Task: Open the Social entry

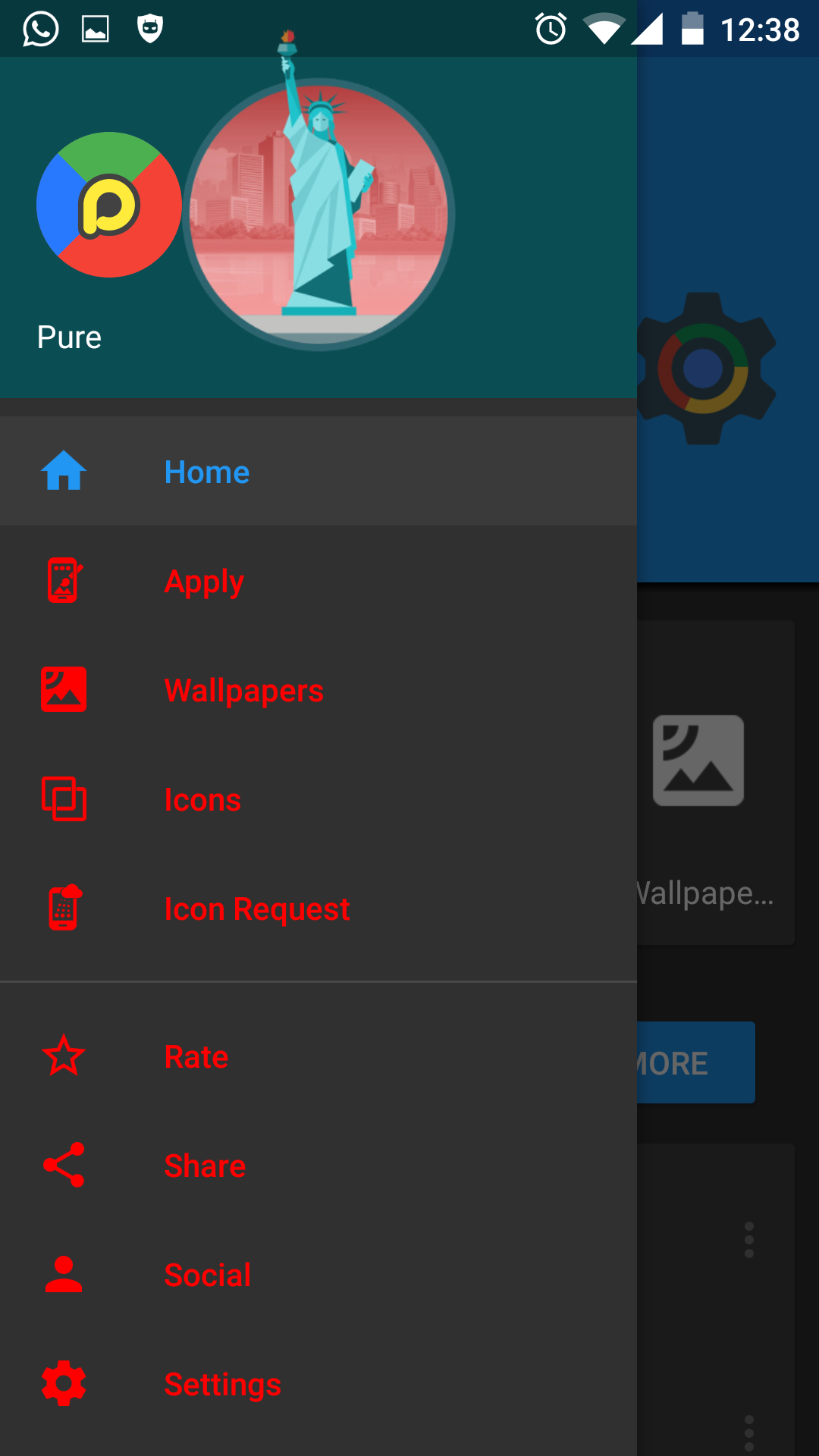Action: pyautogui.click(x=207, y=1275)
